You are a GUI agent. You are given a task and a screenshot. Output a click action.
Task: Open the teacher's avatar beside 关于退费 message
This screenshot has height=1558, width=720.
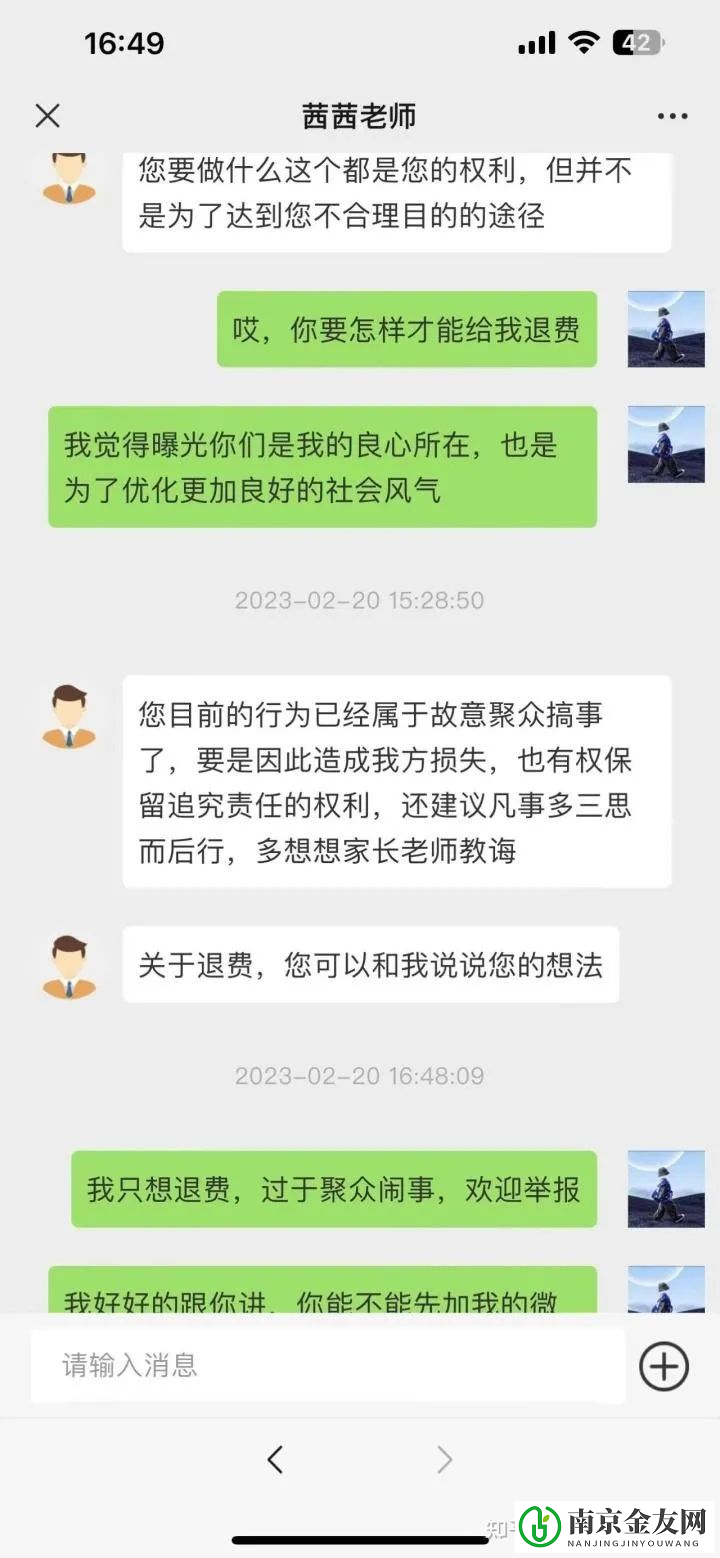pyautogui.click(x=69, y=966)
